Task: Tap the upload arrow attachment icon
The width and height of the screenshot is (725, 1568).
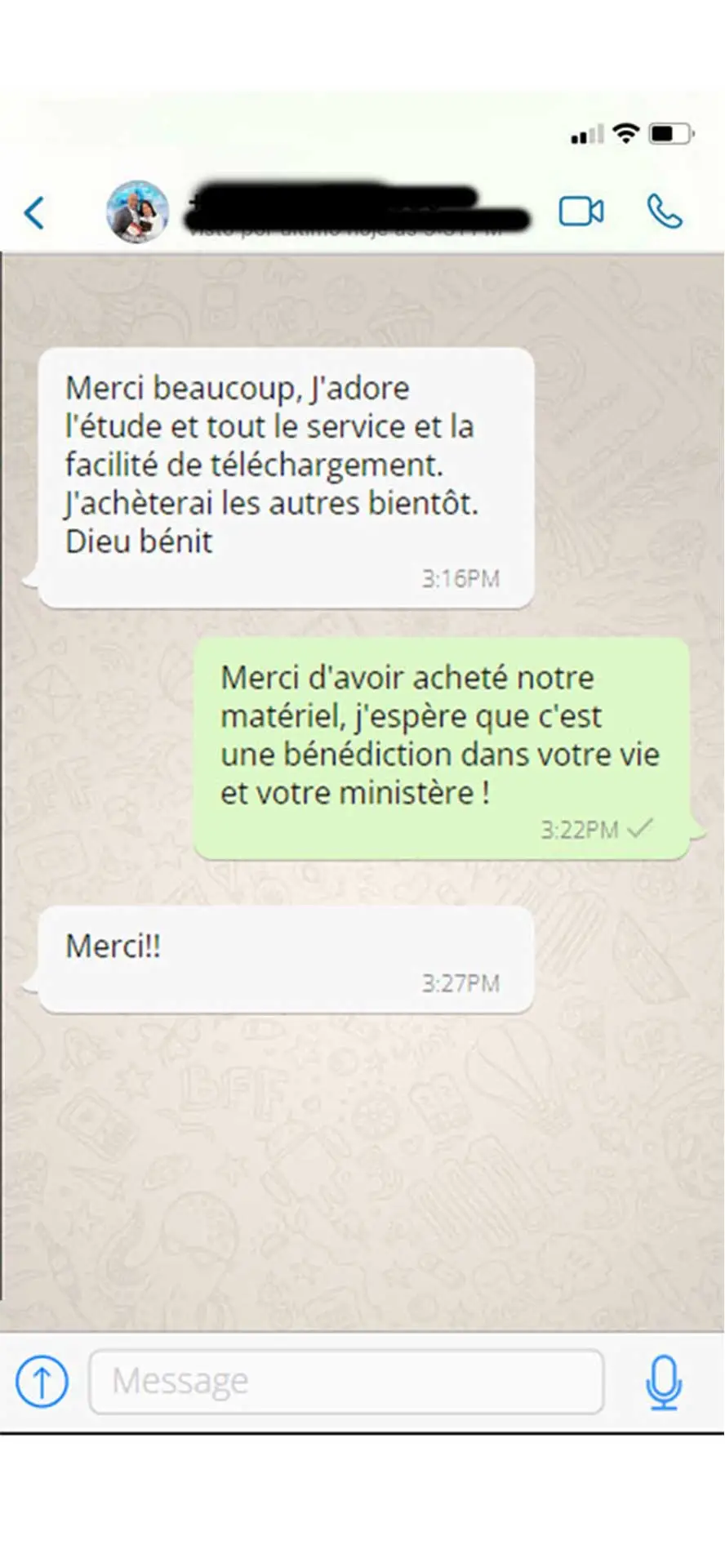Action: click(x=42, y=1381)
